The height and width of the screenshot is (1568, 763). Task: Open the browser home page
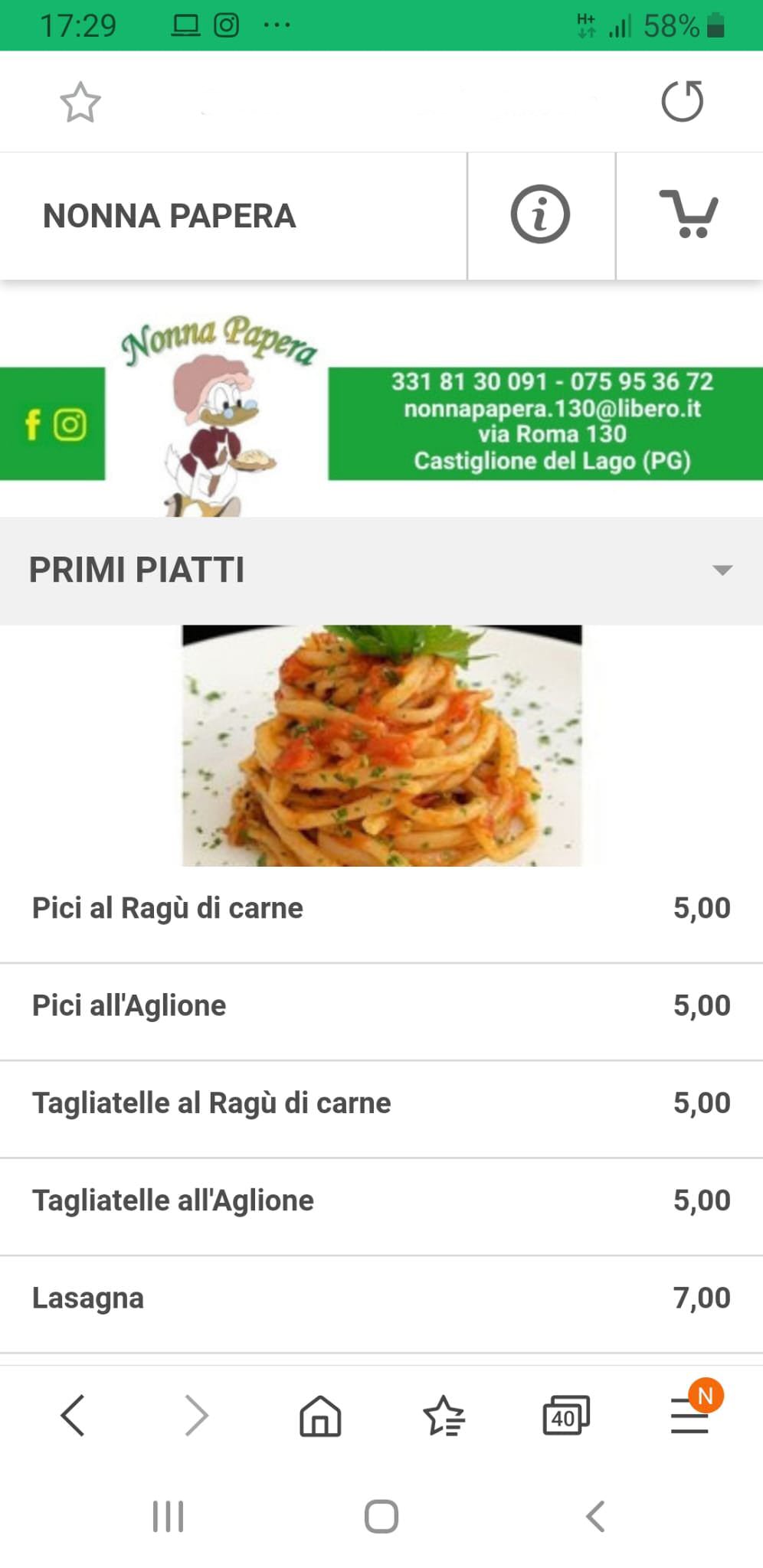pyautogui.click(x=320, y=1416)
